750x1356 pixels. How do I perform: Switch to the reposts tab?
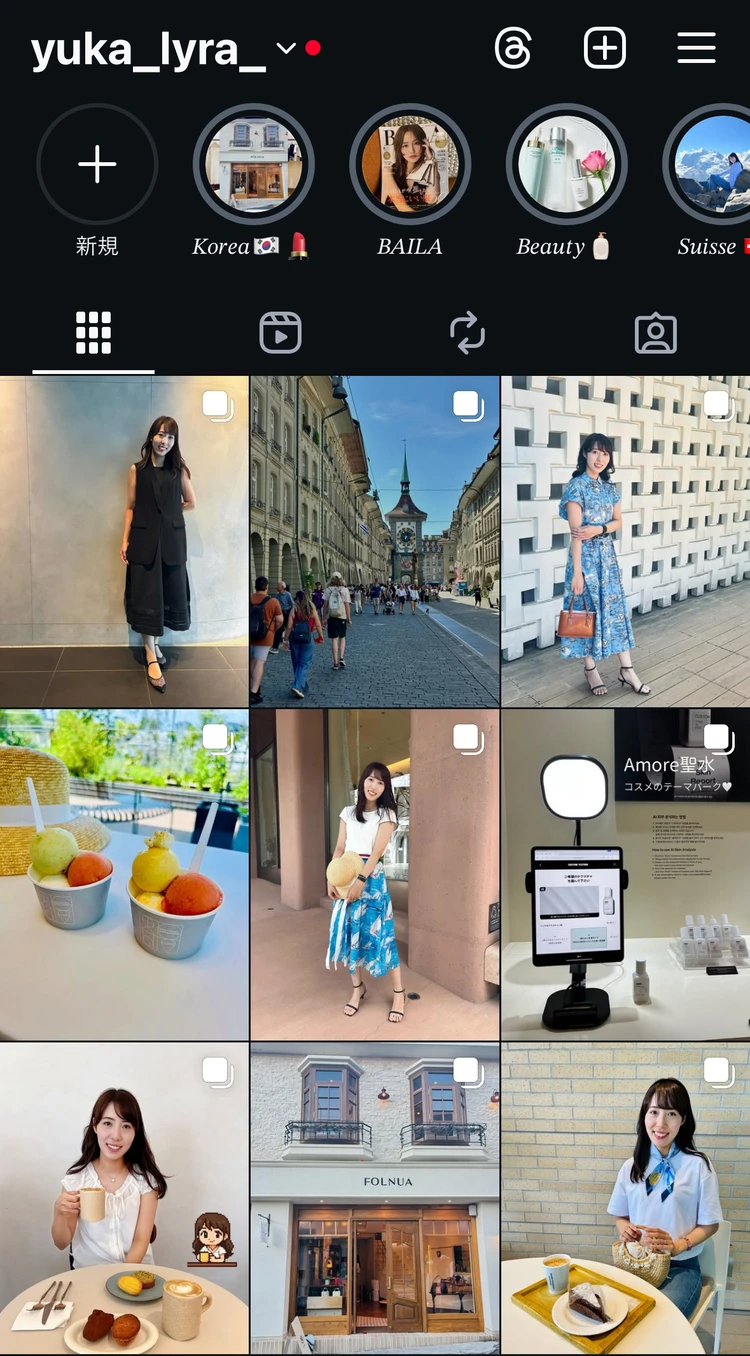467,333
